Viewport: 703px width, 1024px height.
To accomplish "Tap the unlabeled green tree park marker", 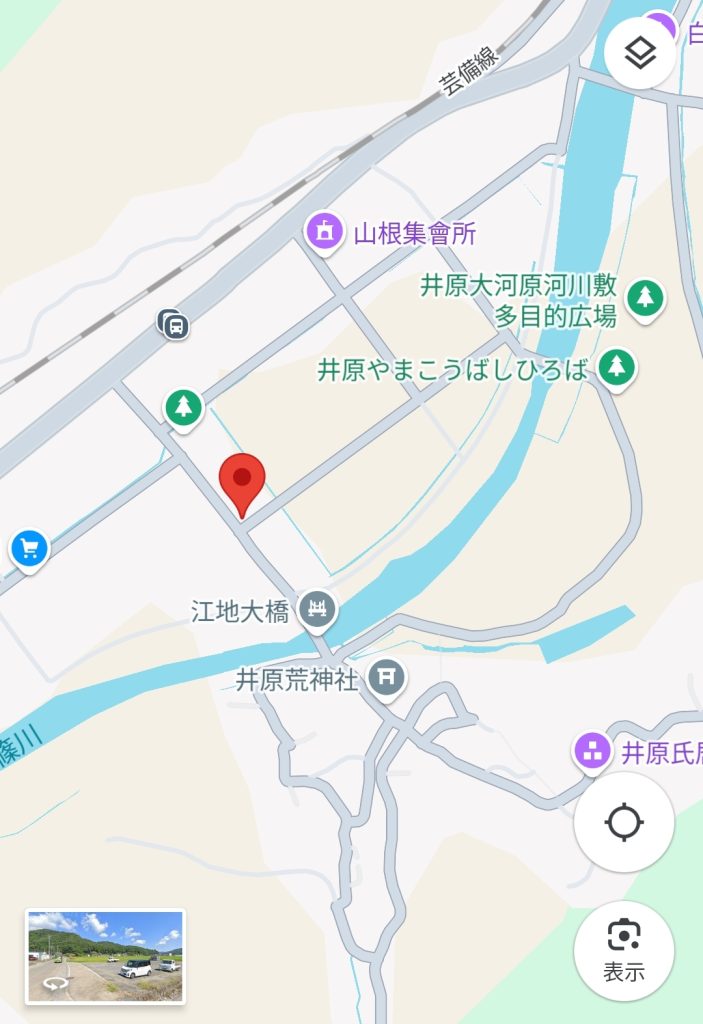I will (183, 407).
